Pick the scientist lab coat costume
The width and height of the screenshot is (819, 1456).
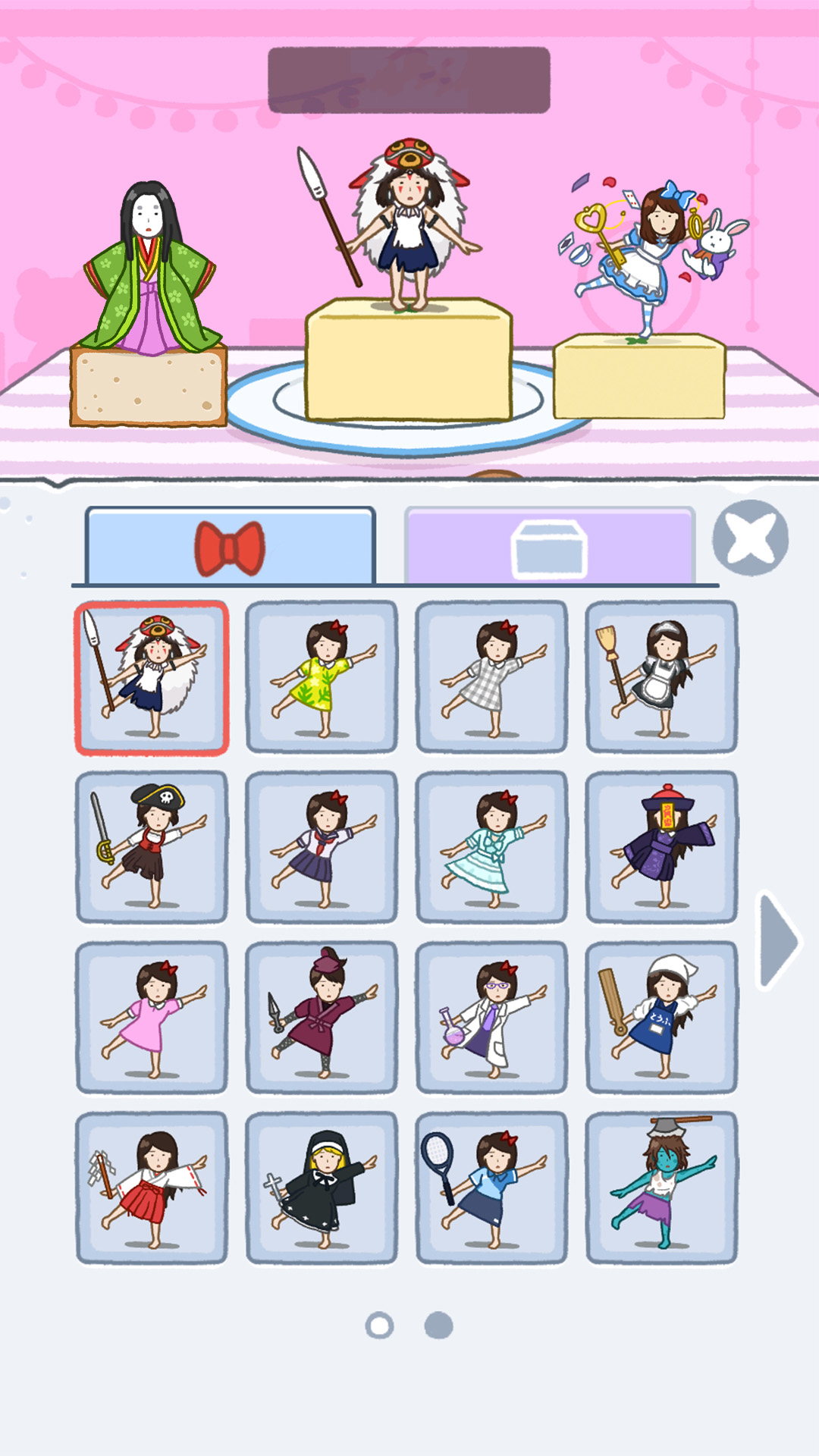pos(491,1017)
